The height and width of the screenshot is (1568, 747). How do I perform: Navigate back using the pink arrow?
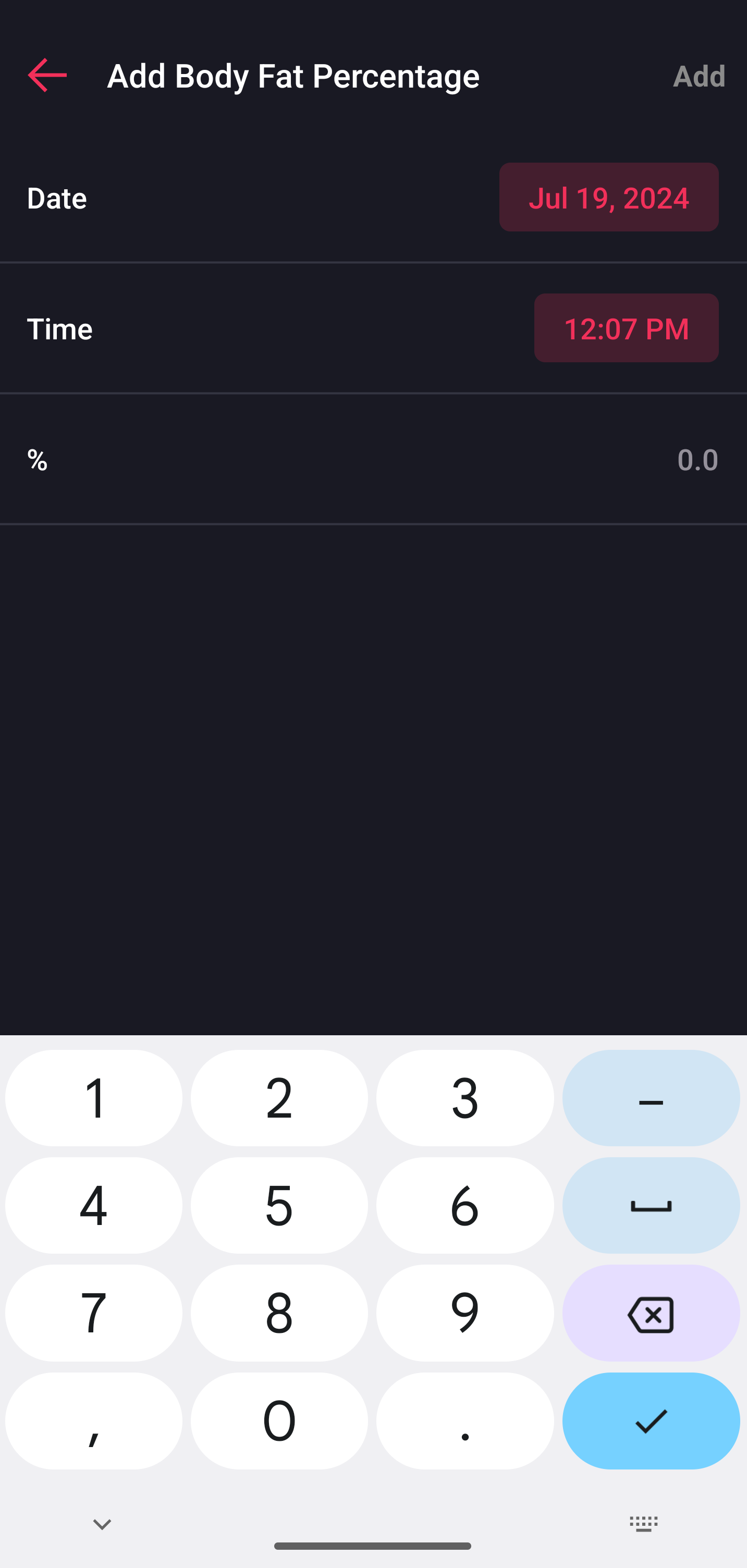click(x=47, y=76)
